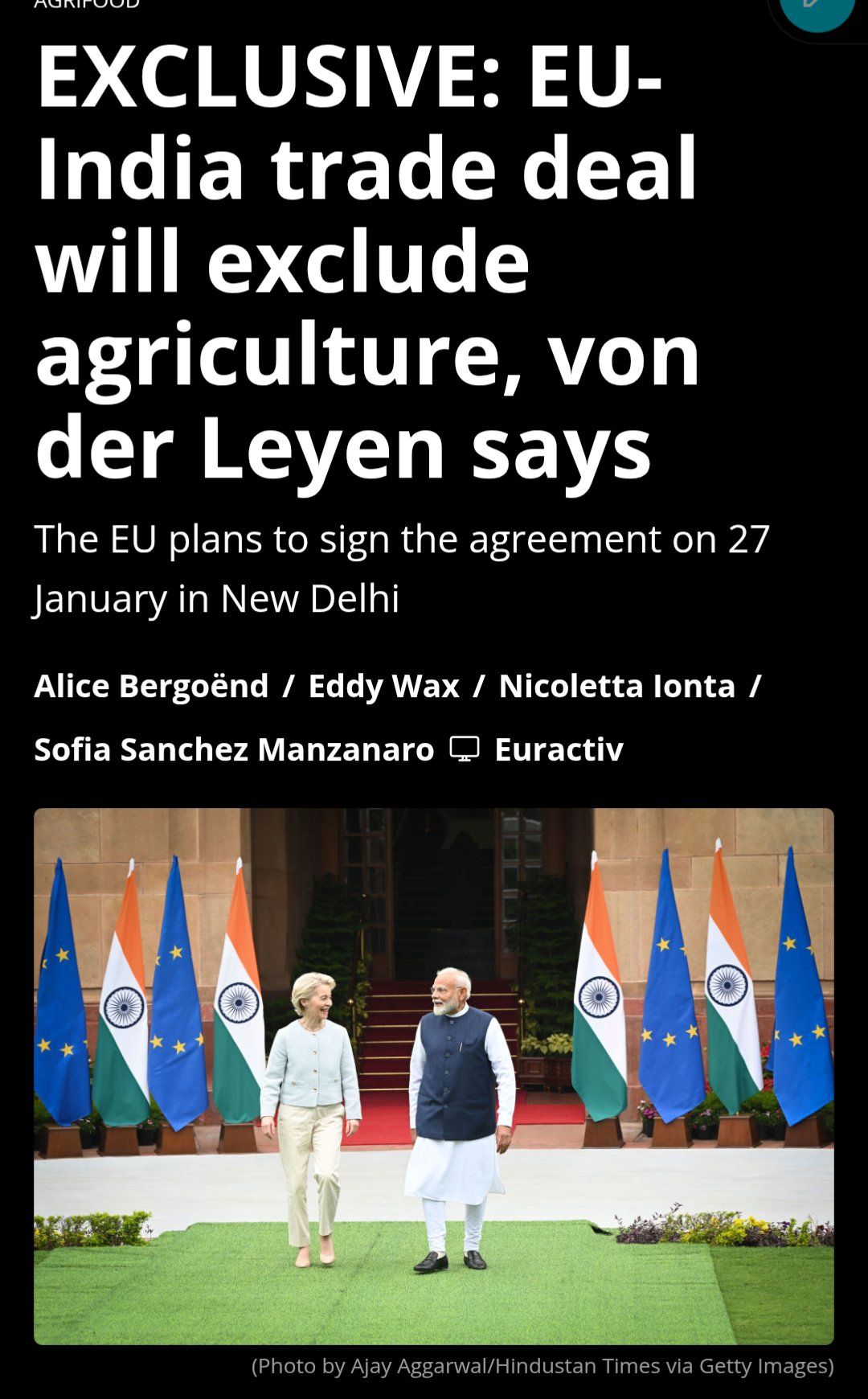Open Eddy Wax's author page
Viewport: 868px width, 1399px height.
tap(383, 686)
